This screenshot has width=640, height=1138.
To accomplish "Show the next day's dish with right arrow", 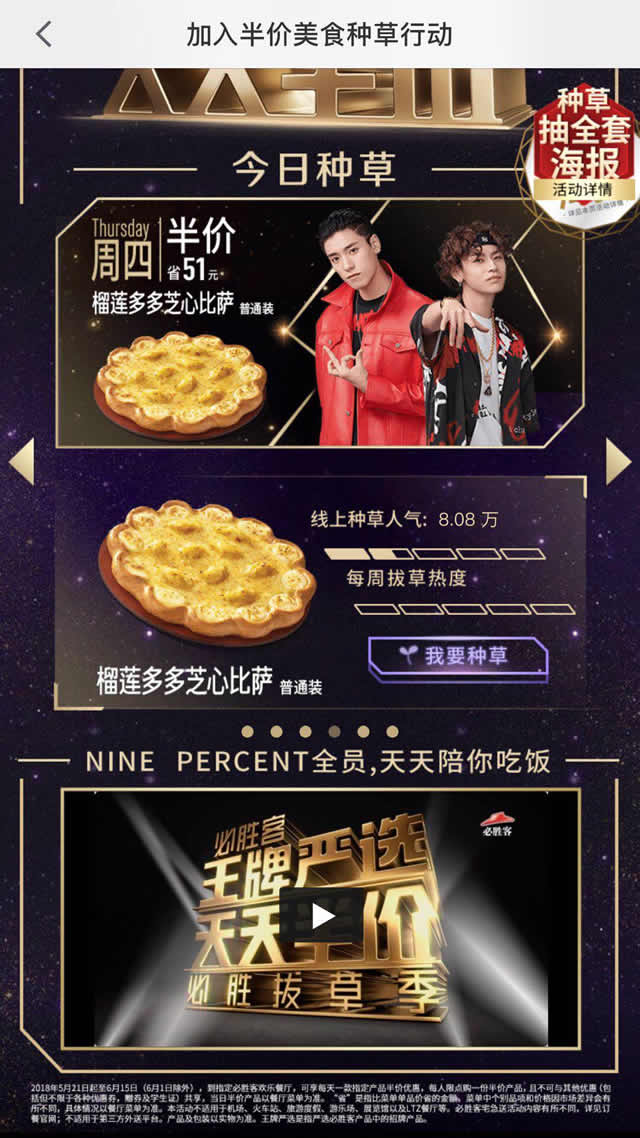I will point(618,461).
